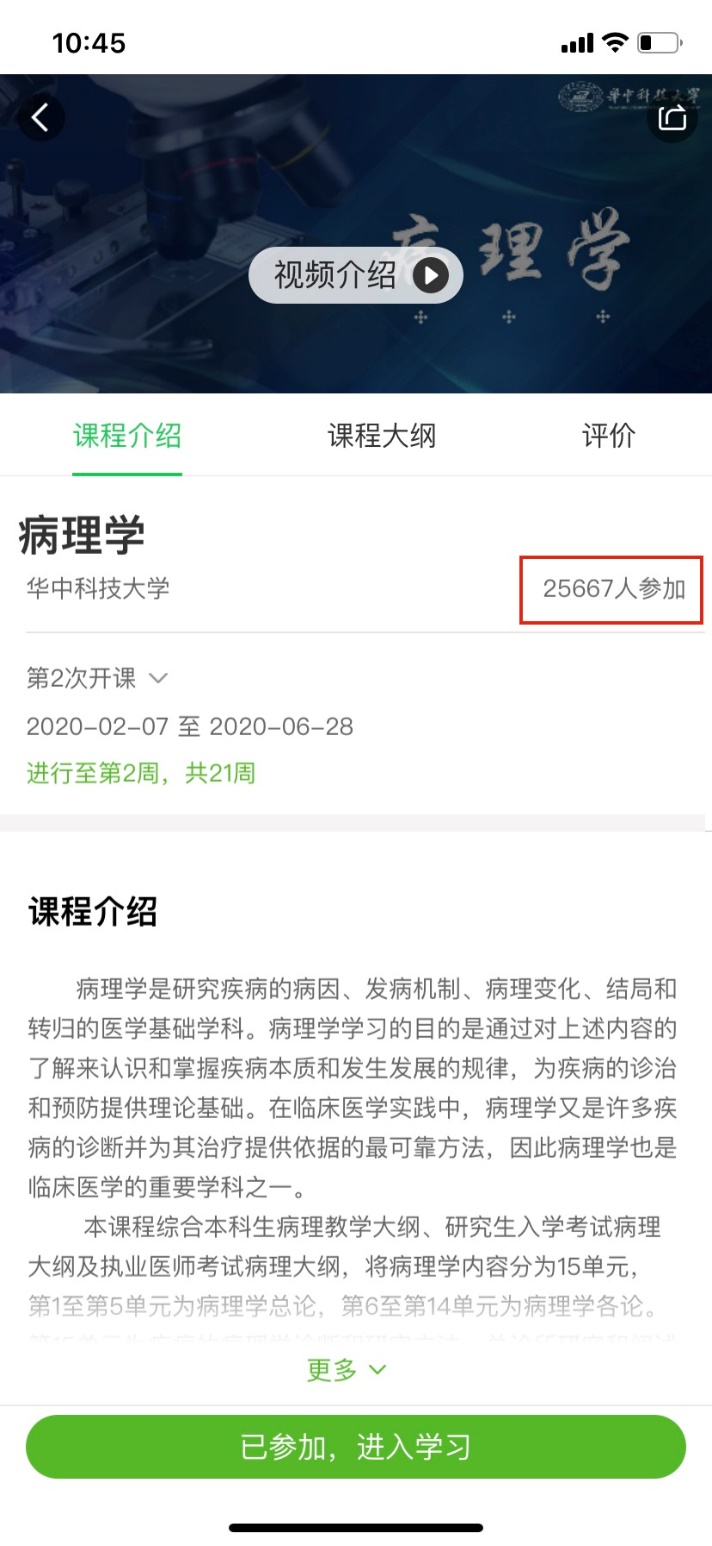The image size is (712, 1546).
Task: Open the 评价 tab
Action: pos(608,436)
